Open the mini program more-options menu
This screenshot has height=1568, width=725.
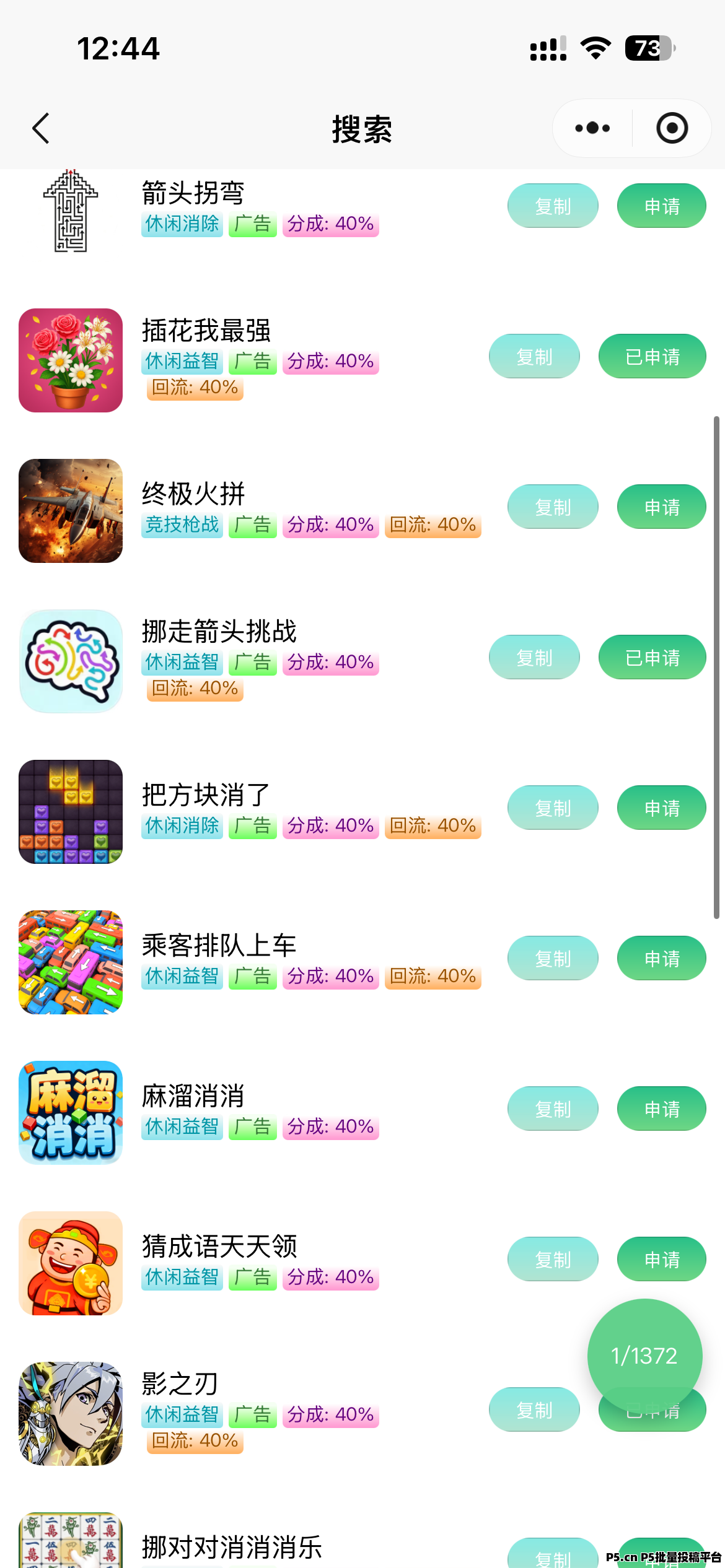point(592,128)
